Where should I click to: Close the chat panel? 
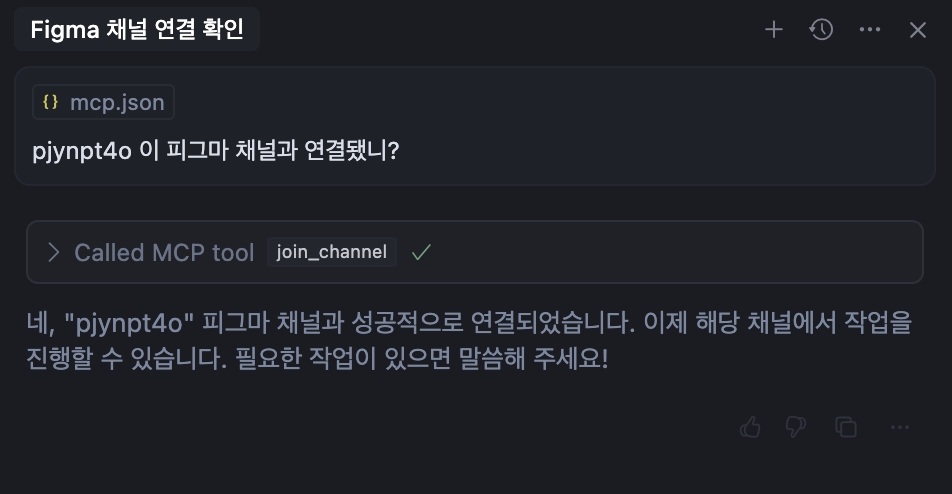coord(918,30)
